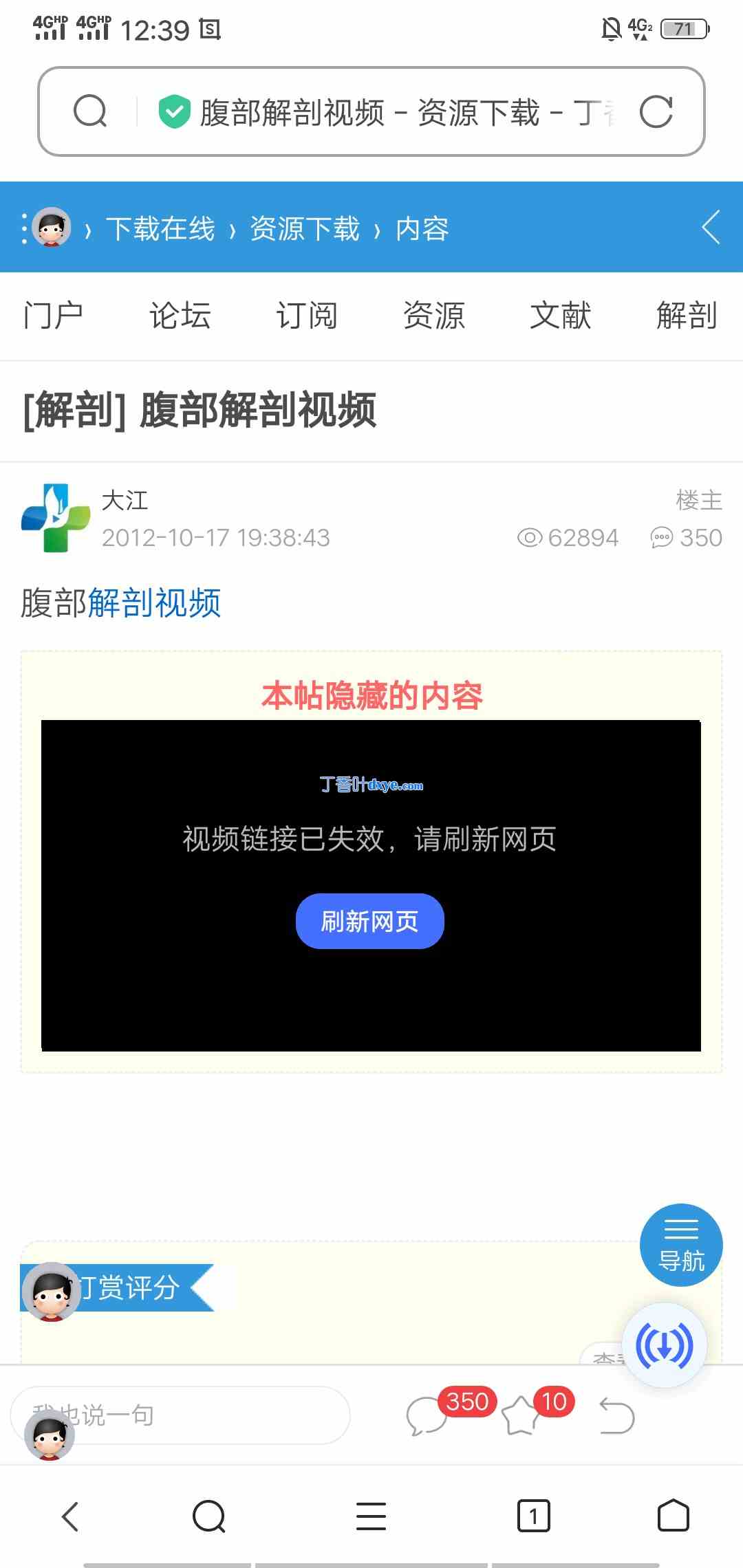This screenshot has height=1568, width=743.
Task: Switch to 文献 tab
Action: [x=560, y=316]
